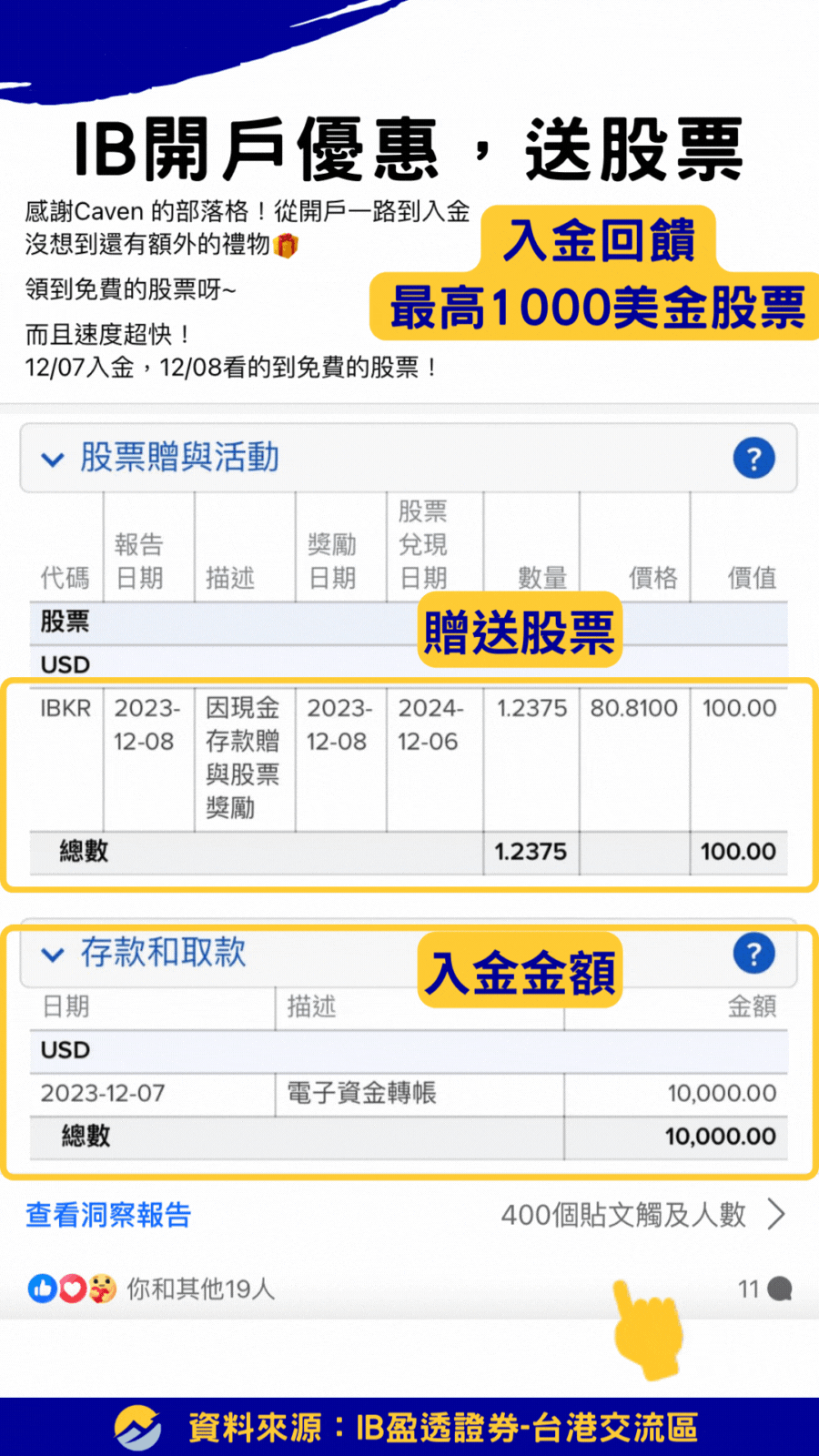Click the care hug reaction emoji

tap(103, 1289)
